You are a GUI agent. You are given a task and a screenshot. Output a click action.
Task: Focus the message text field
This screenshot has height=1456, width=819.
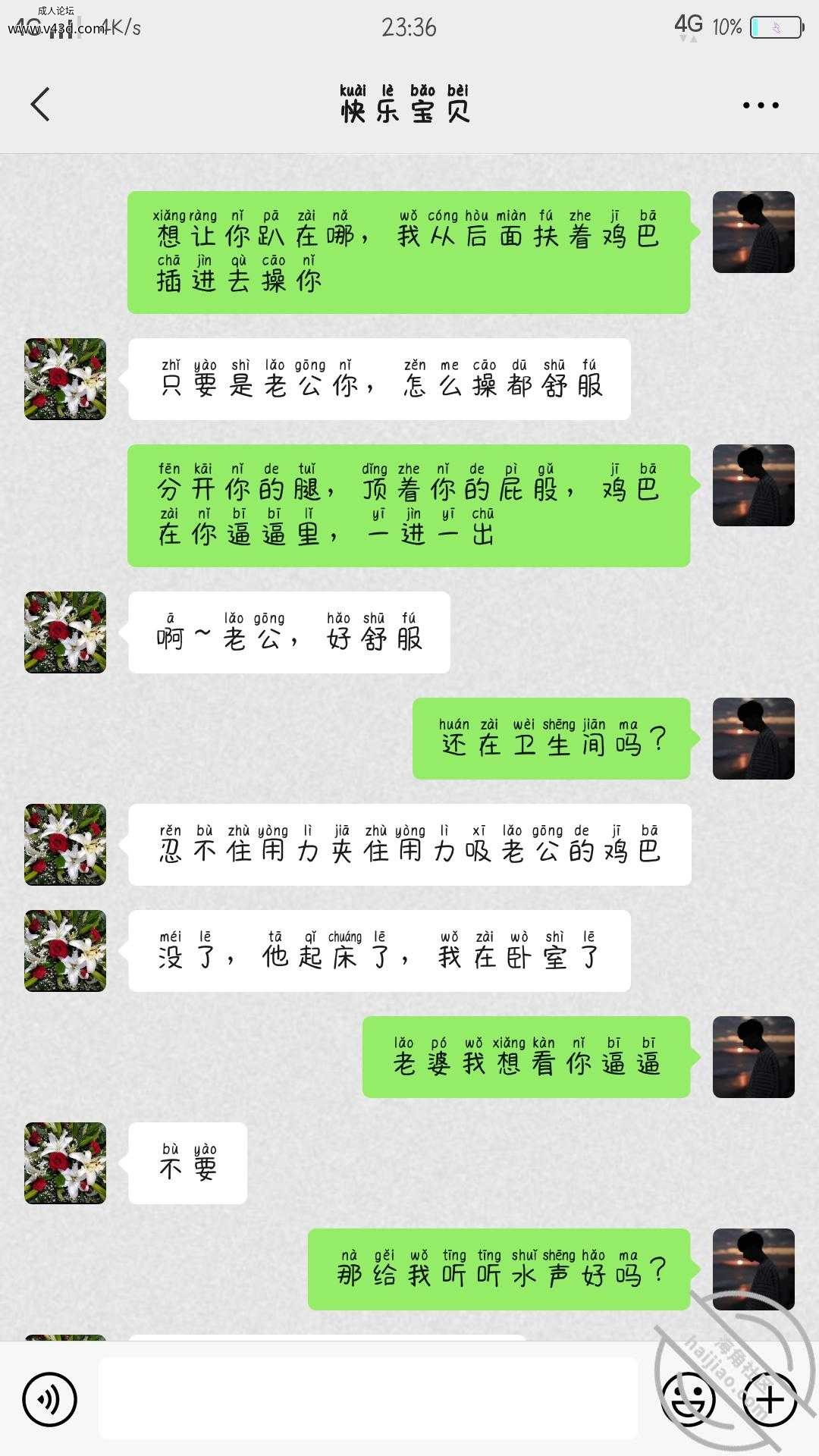coord(368,1398)
